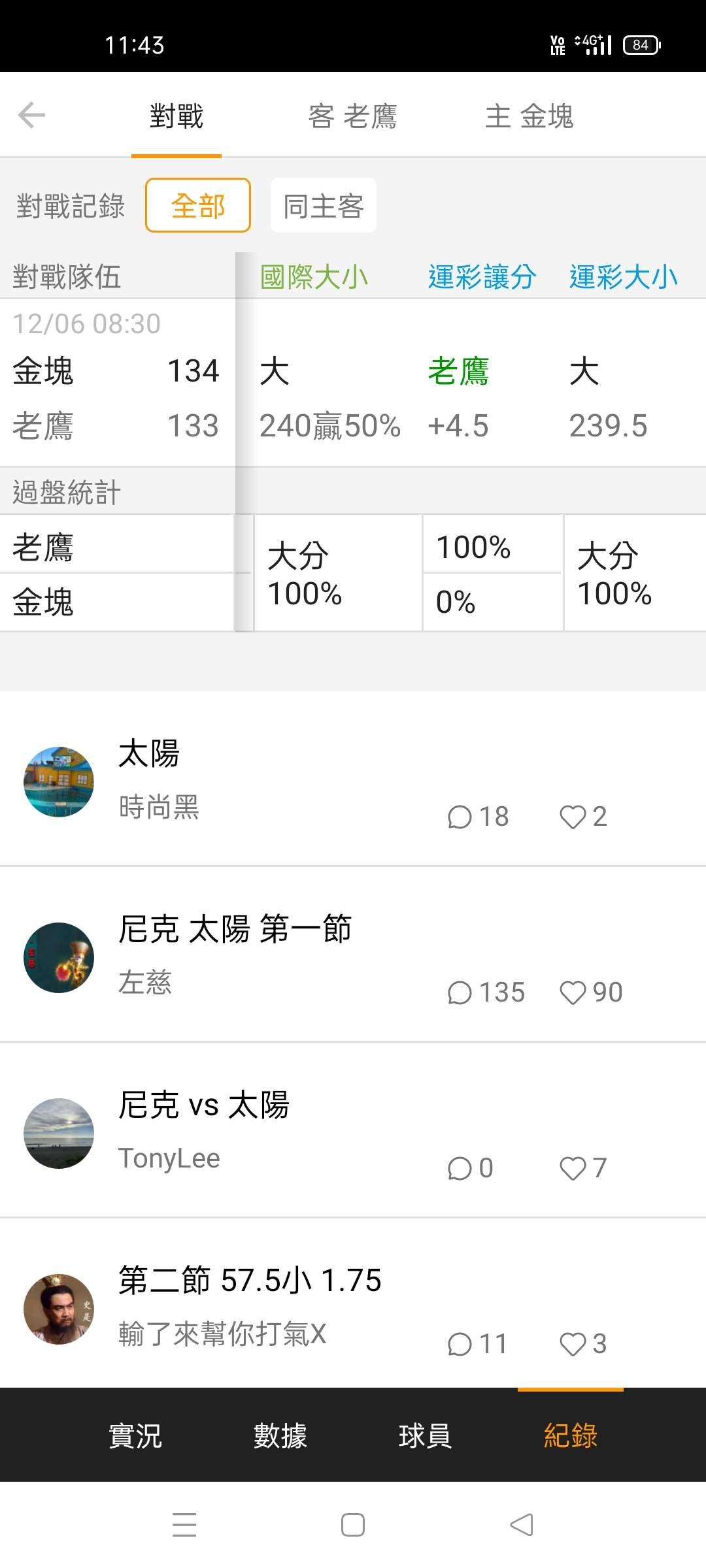Open the 球員 bottom tab
This screenshot has height=1568, width=706.
pos(425,1436)
